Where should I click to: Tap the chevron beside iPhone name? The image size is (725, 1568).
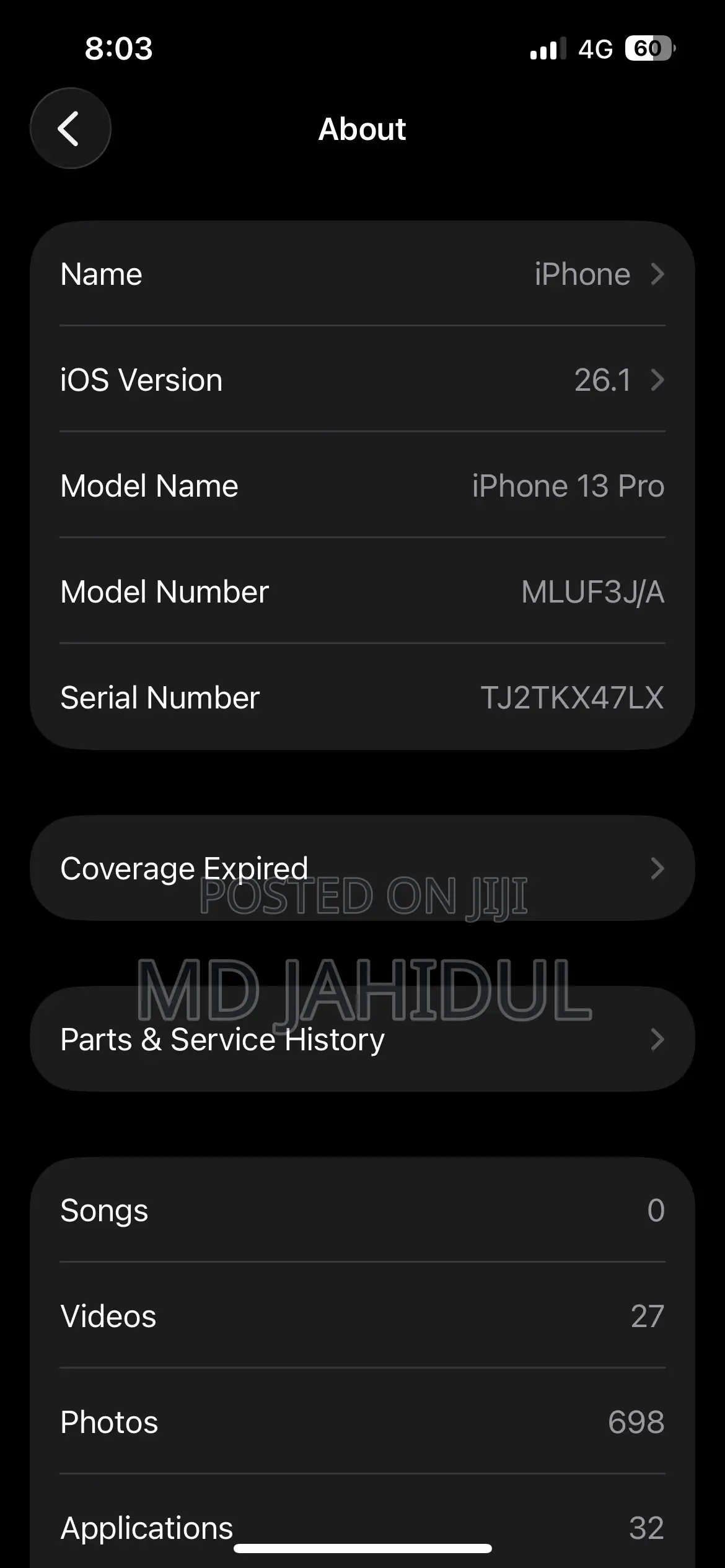click(658, 274)
